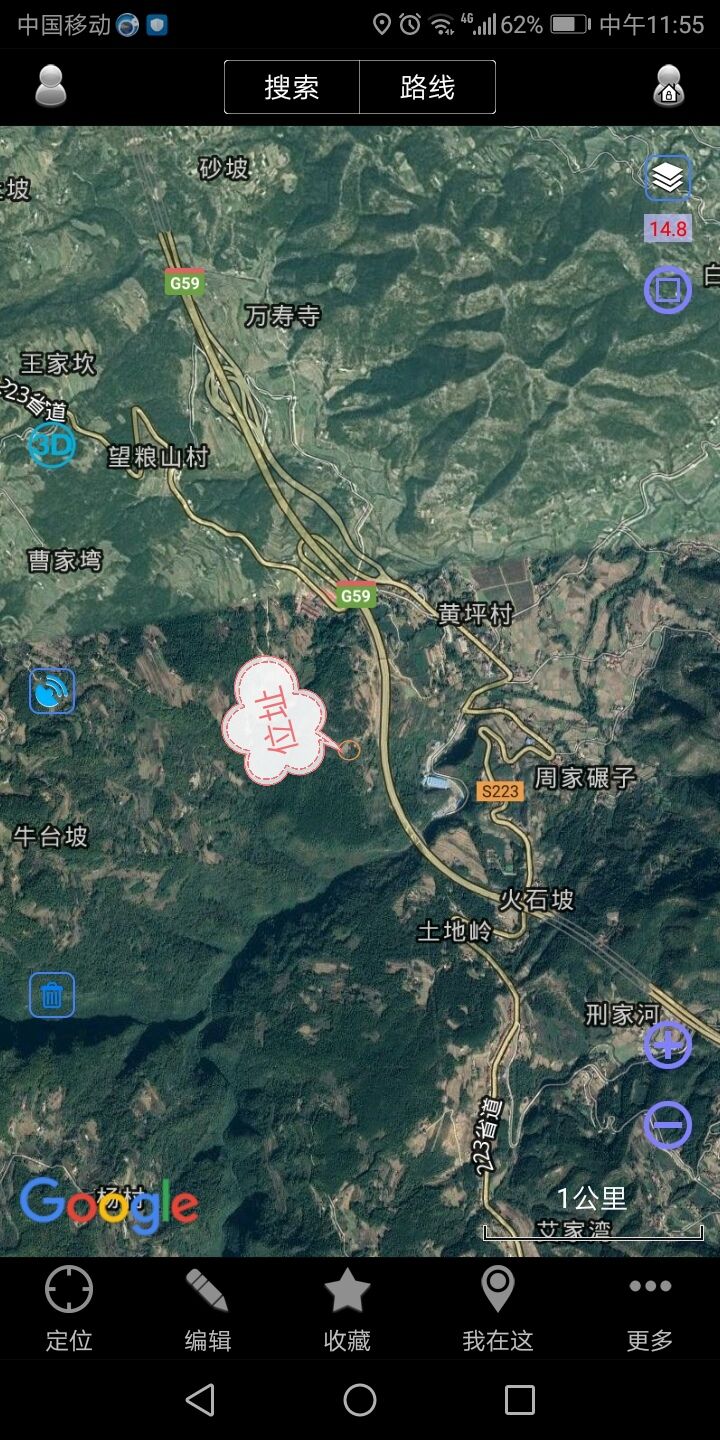Screen dimensions: 720x1440
Task: Open the 编辑 edit tool
Action: 208,1308
